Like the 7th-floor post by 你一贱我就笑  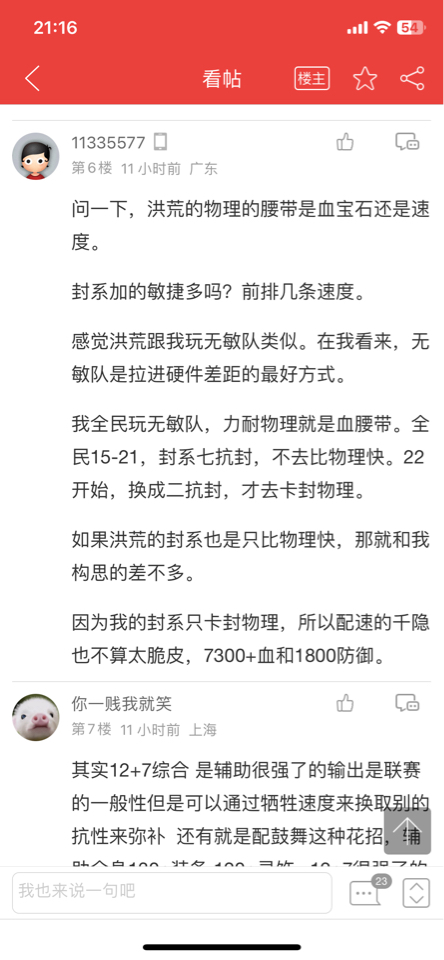345,703
